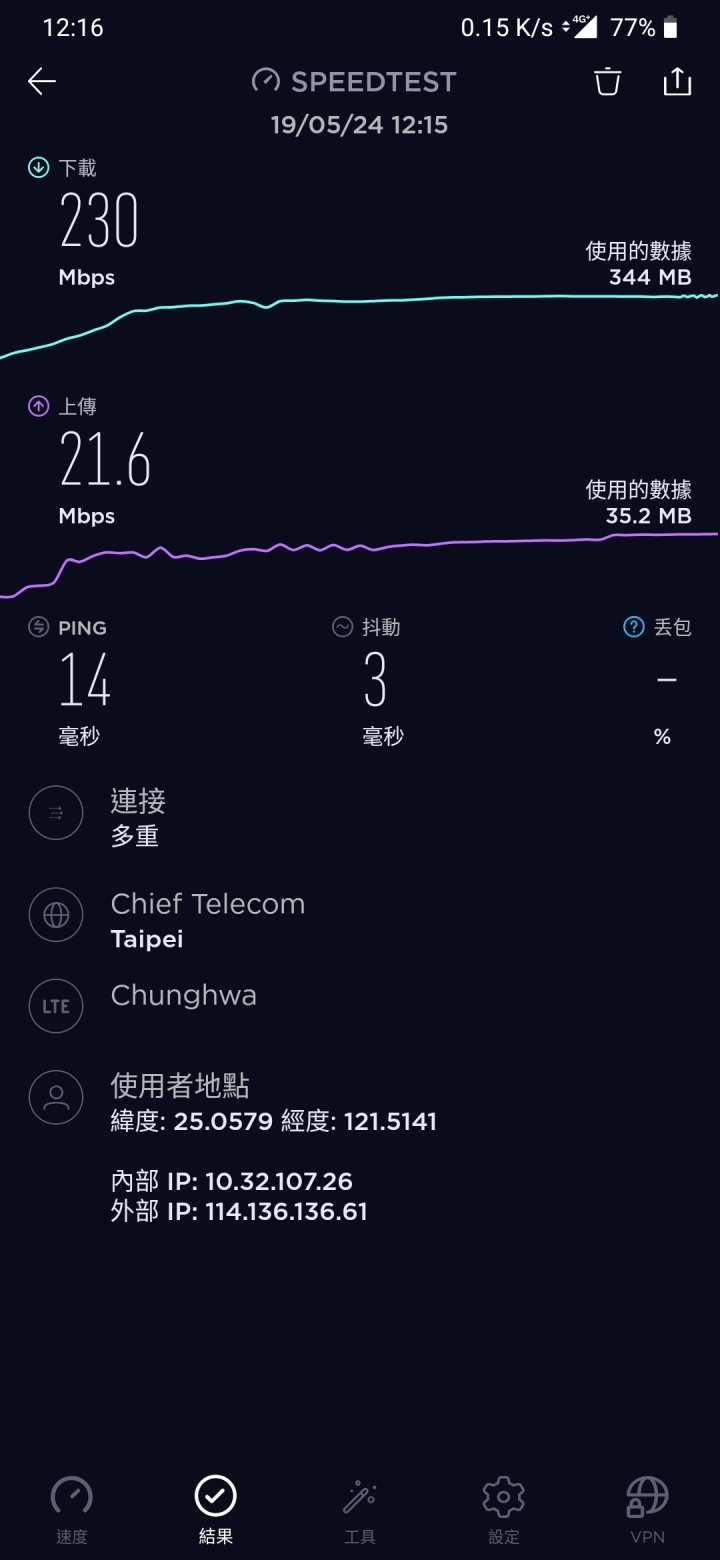The width and height of the screenshot is (720, 1560).
Task: Open the VPN tab
Action: (x=648, y=1510)
